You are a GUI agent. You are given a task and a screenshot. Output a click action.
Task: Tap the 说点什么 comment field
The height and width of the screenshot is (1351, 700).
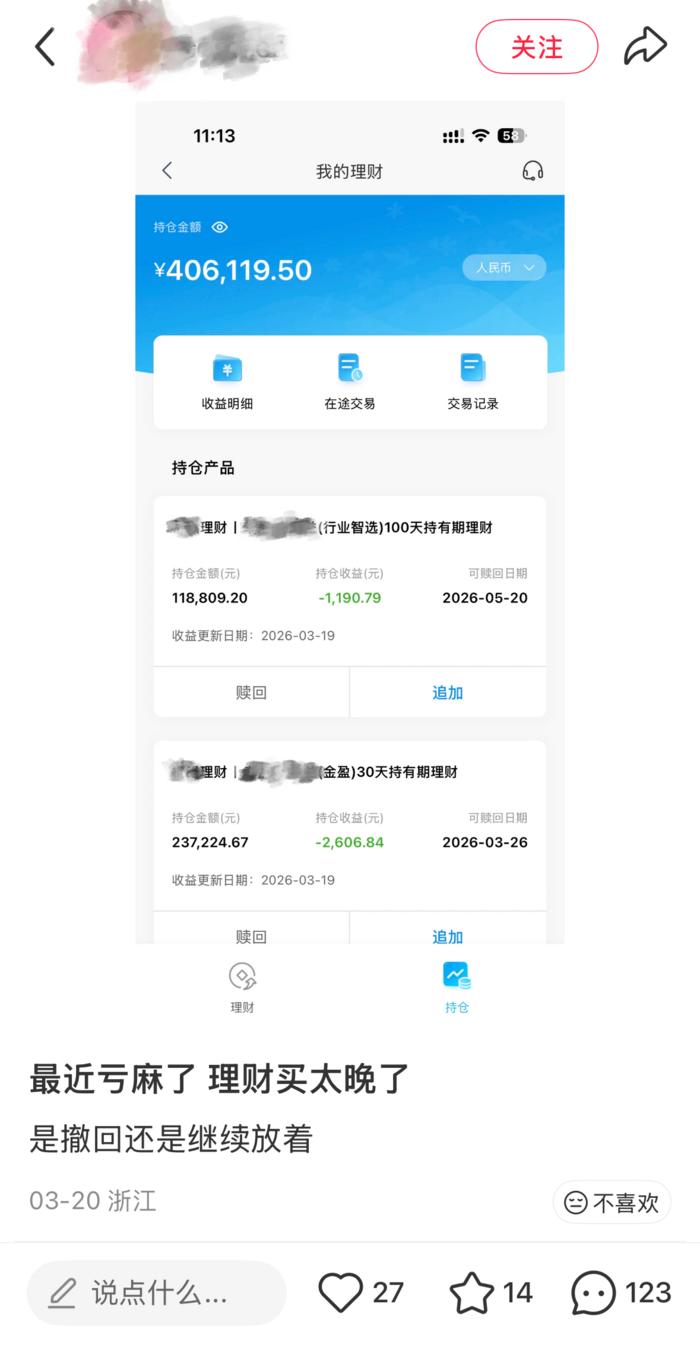click(157, 1293)
